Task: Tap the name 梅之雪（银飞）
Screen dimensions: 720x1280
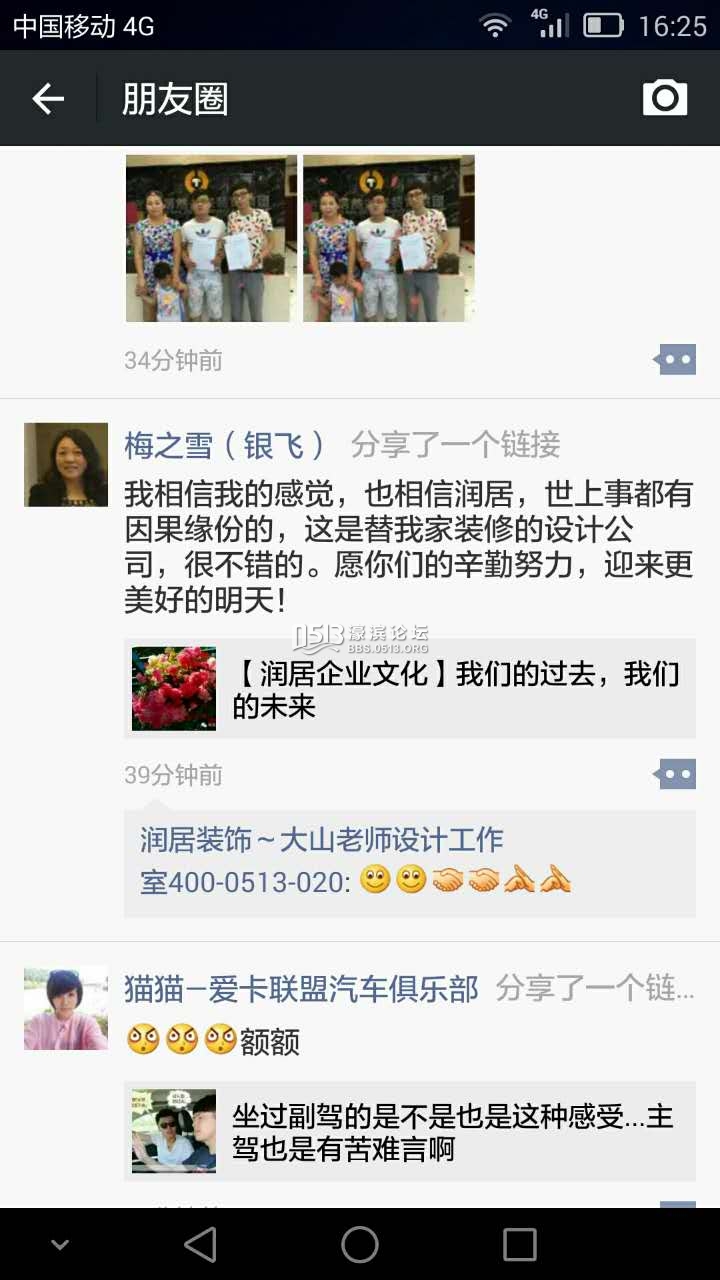Action: (225, 445)
